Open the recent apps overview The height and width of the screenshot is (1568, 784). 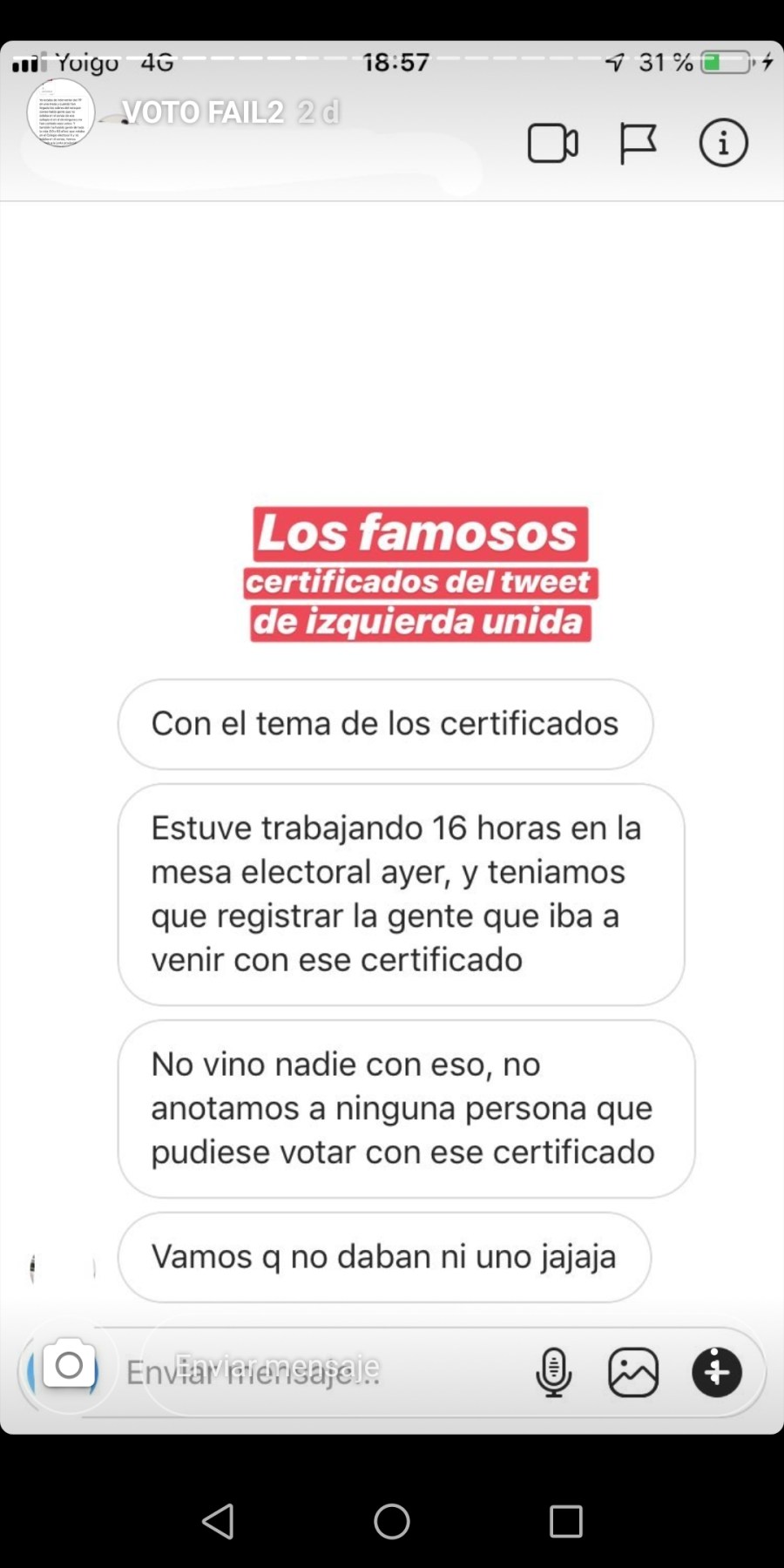click(x=565, y=1522)
